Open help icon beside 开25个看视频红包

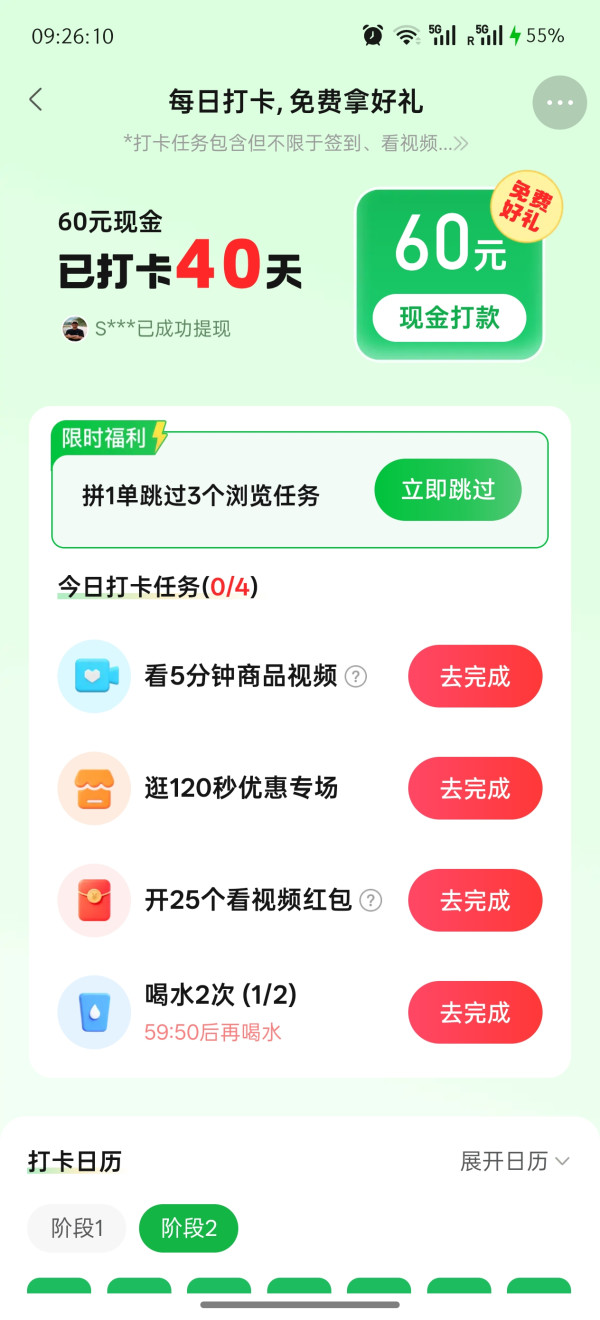371,901
